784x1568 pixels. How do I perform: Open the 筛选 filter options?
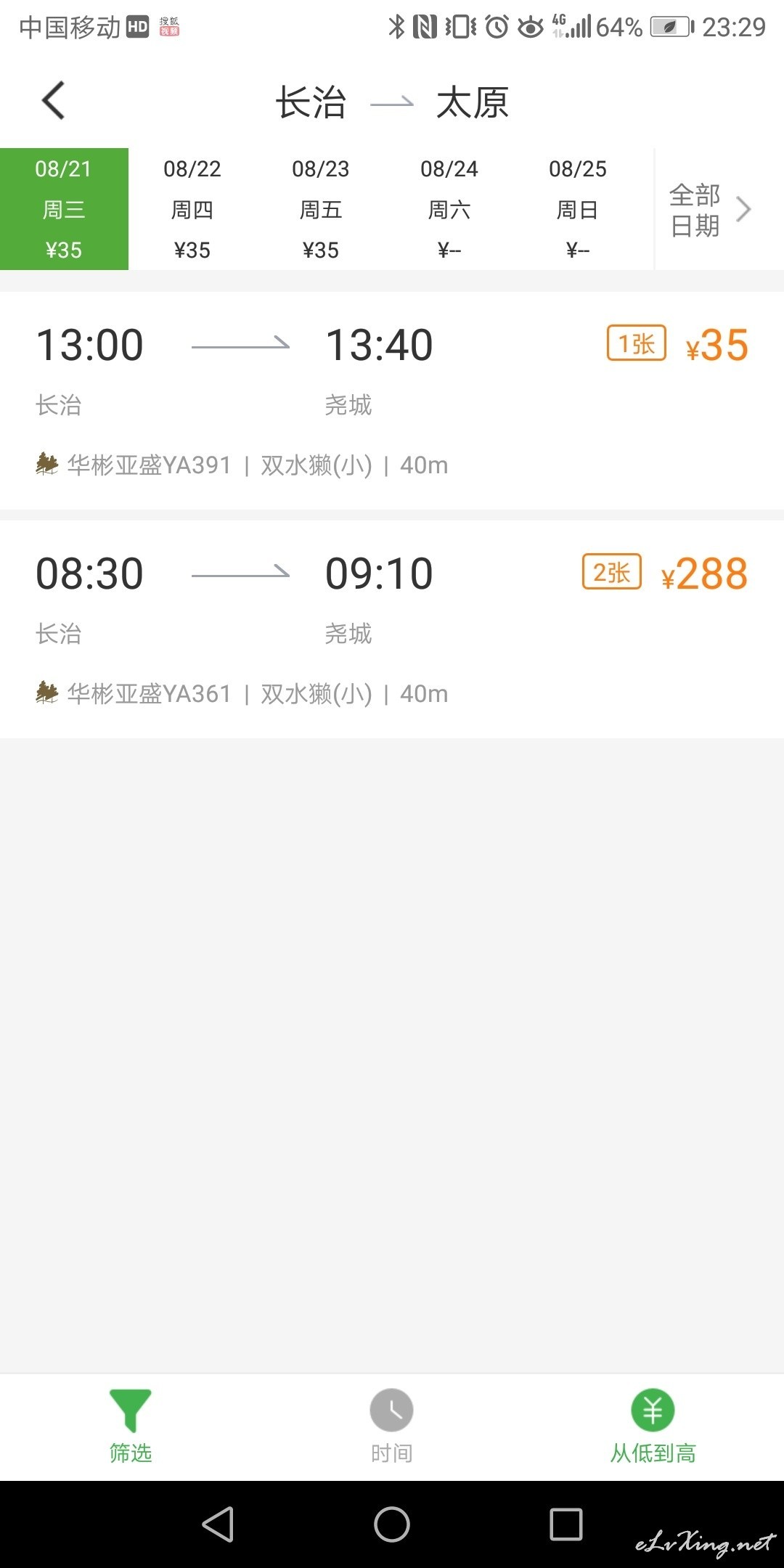[131, 1426]
